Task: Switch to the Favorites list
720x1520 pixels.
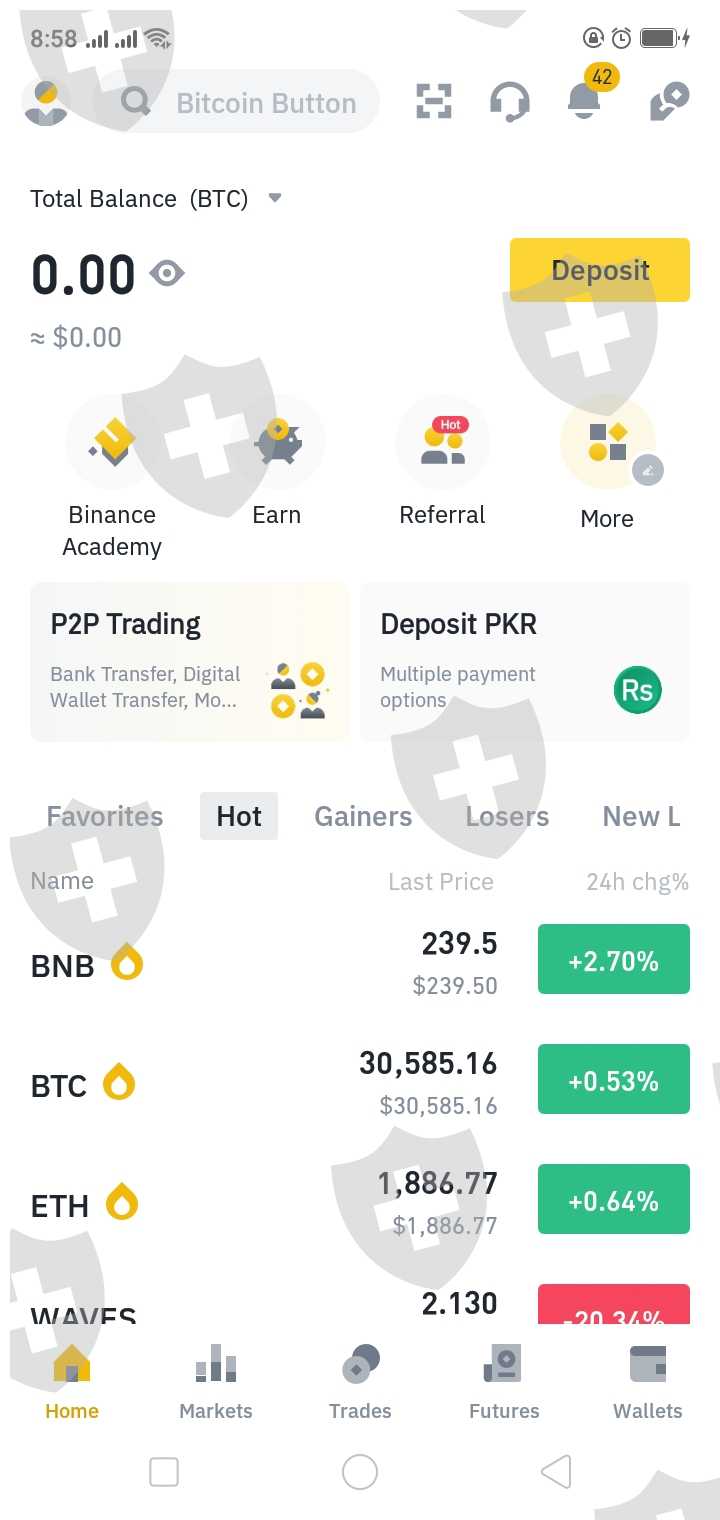Action: (104, 816)
